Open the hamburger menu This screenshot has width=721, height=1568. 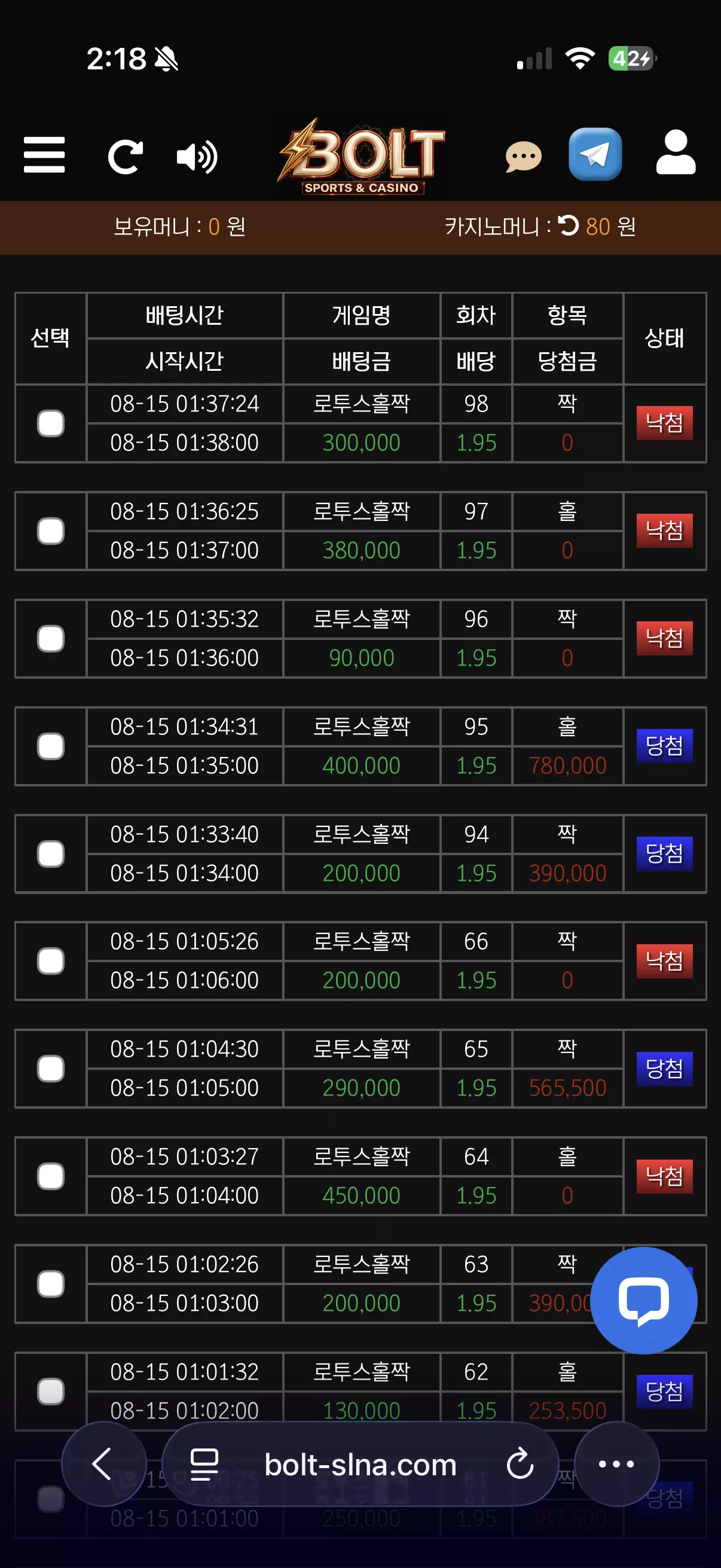pos(44,155)
